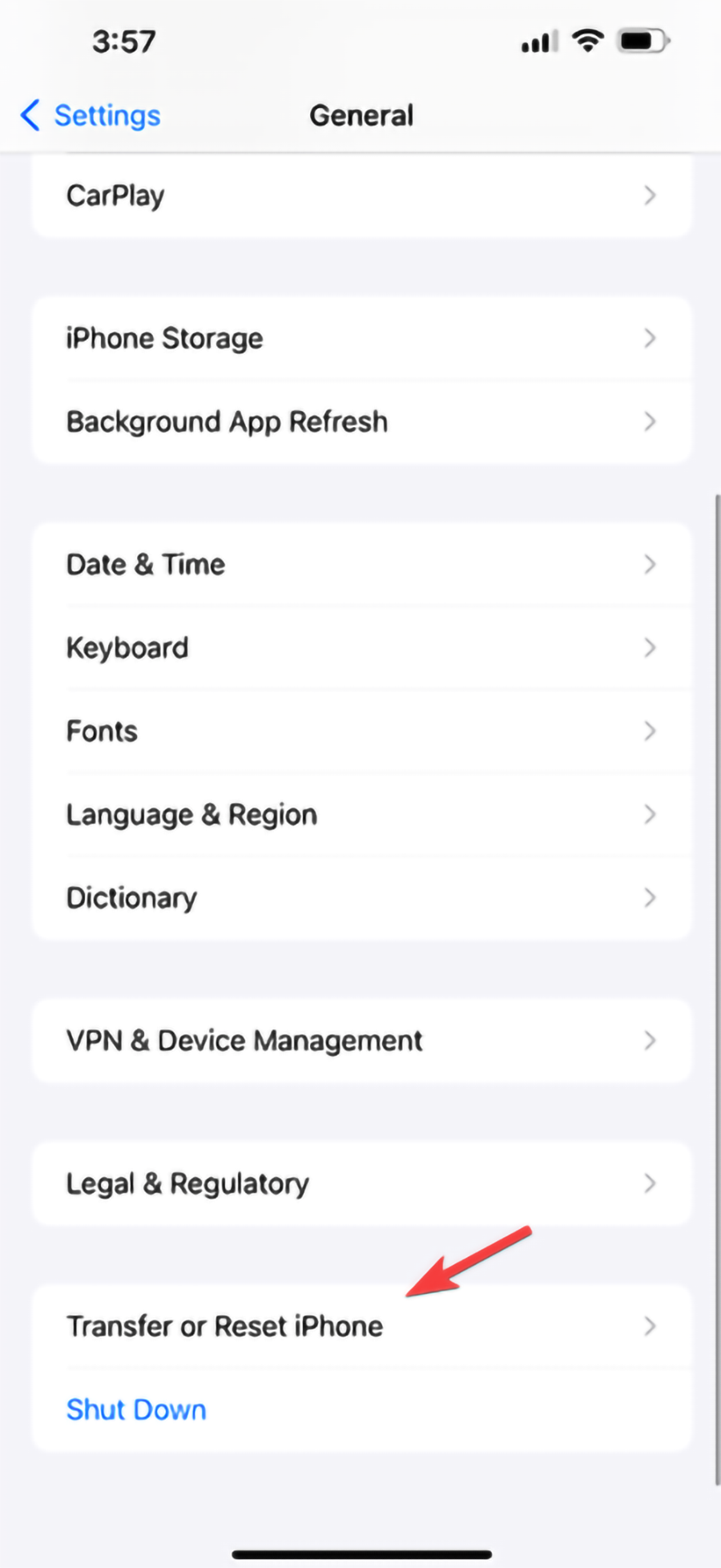Open Legal & Regulatory
Image resolution: width=721 pixels, height=1568 pixels.
[x=361, y=1183]
